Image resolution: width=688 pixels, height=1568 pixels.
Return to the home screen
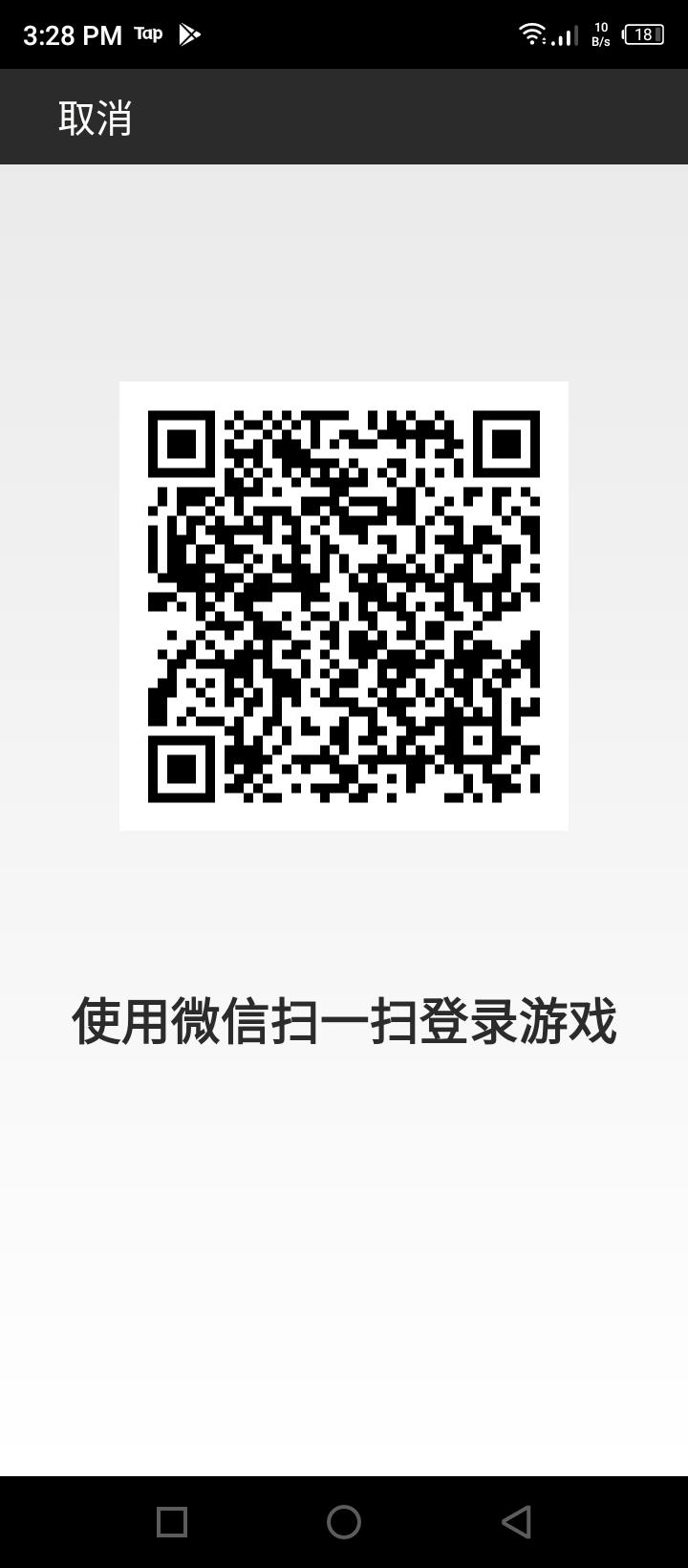[344, 1521]
